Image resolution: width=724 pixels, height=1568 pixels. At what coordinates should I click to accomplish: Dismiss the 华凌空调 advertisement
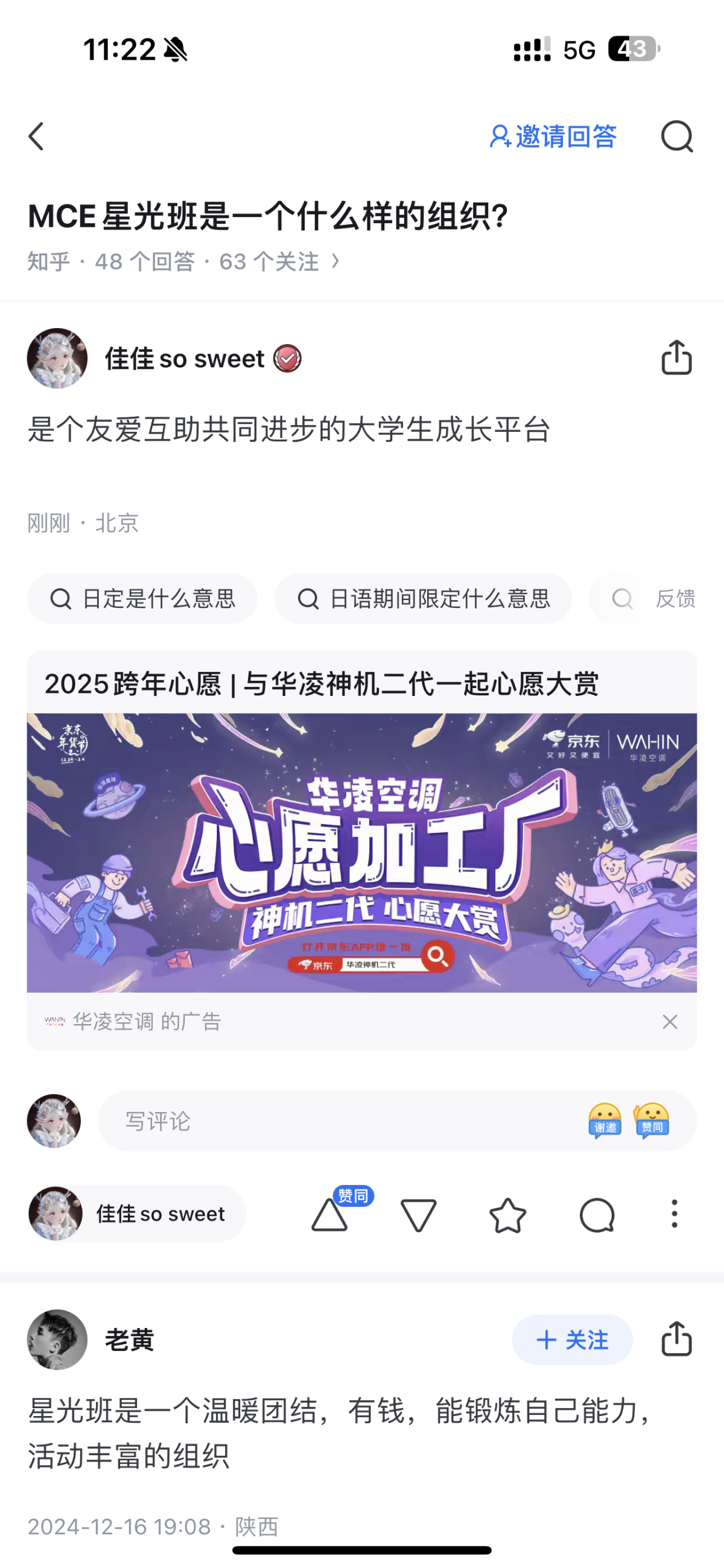tap(670, 1022)
